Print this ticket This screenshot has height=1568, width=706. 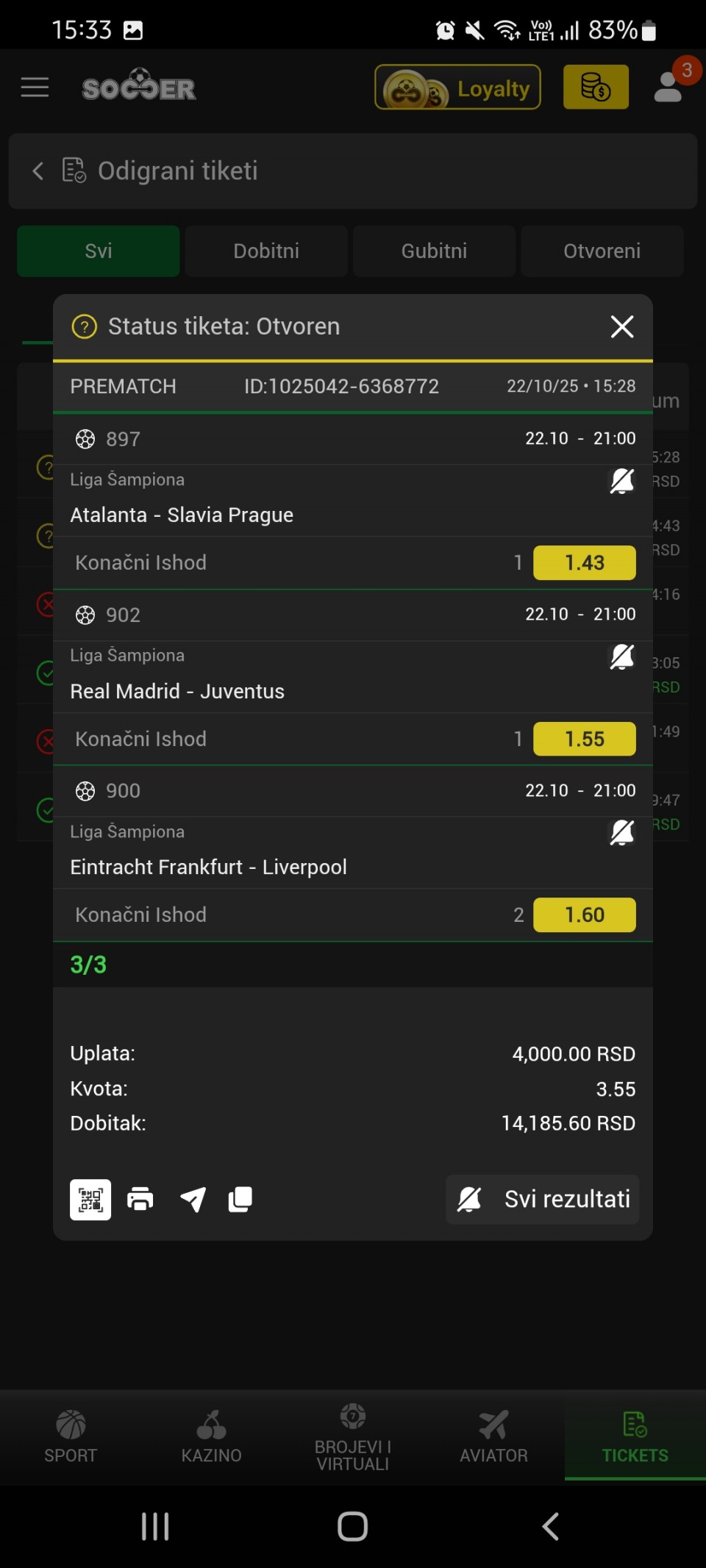[140, 1200]
